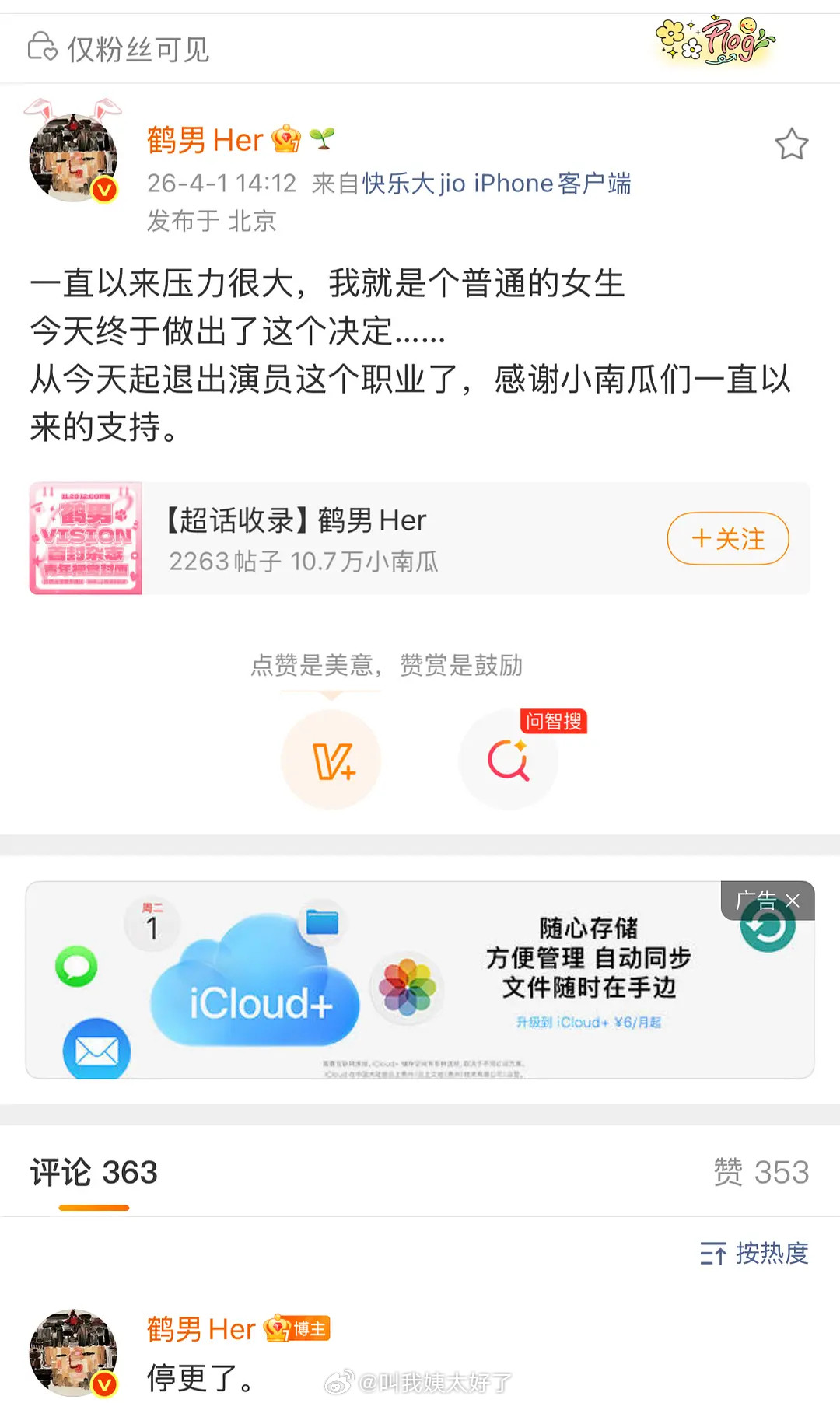The width and height of the screenshot is (840, 1403).
Task: Close the iCloud+ advertisement
Action: click(x=793, y=901)
